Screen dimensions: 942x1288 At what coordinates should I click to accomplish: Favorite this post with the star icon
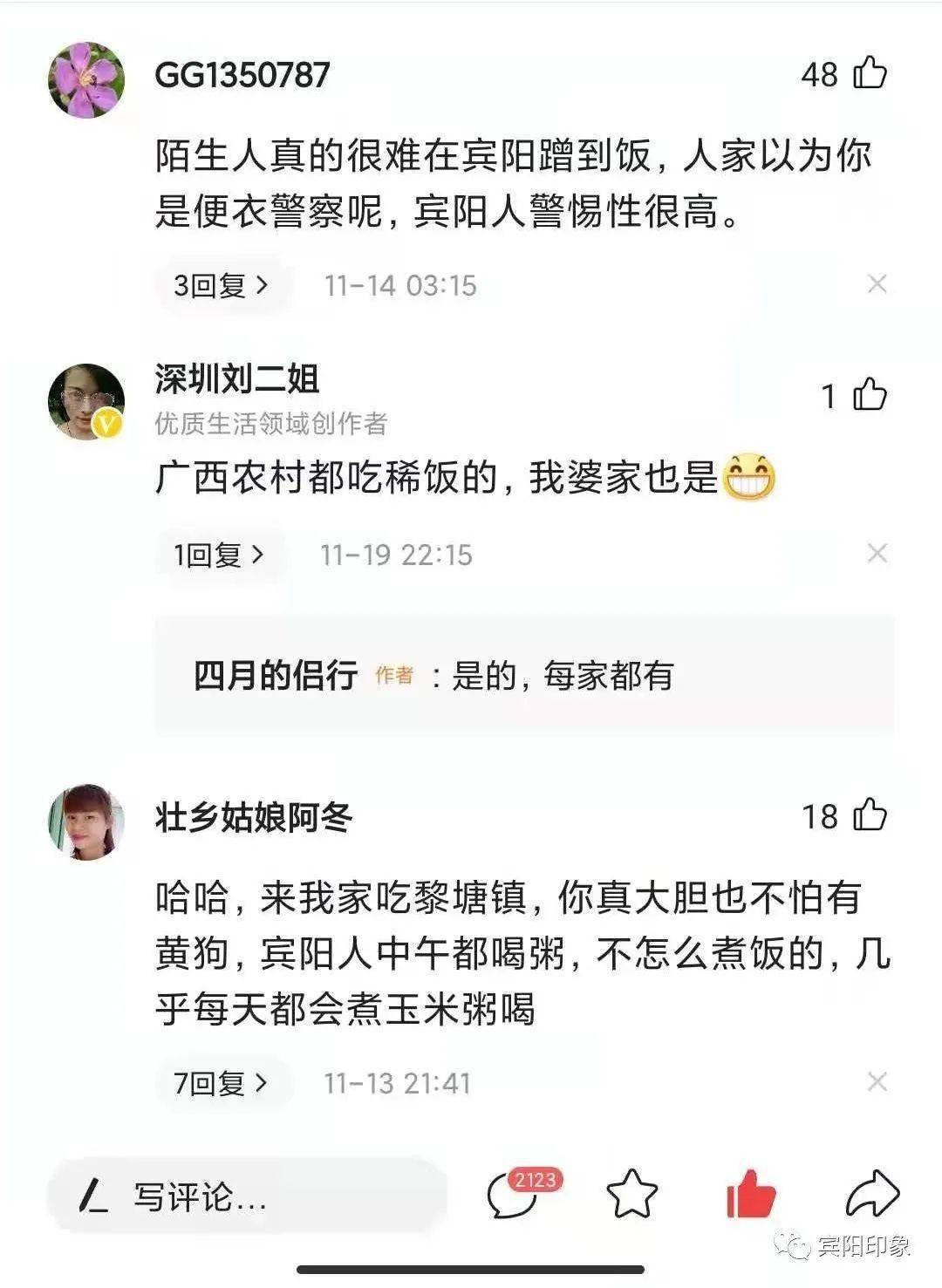(x=631, y=1195)
